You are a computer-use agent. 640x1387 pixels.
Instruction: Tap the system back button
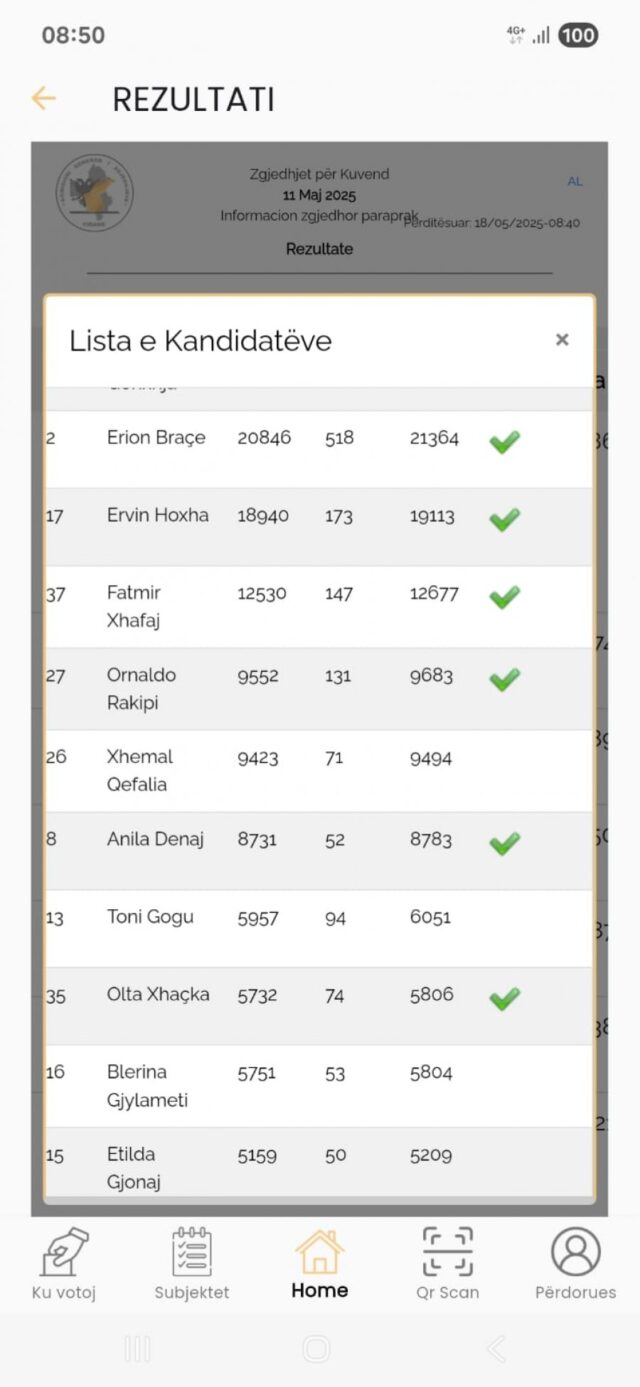pyautogui.click(x=496, y=1350)
